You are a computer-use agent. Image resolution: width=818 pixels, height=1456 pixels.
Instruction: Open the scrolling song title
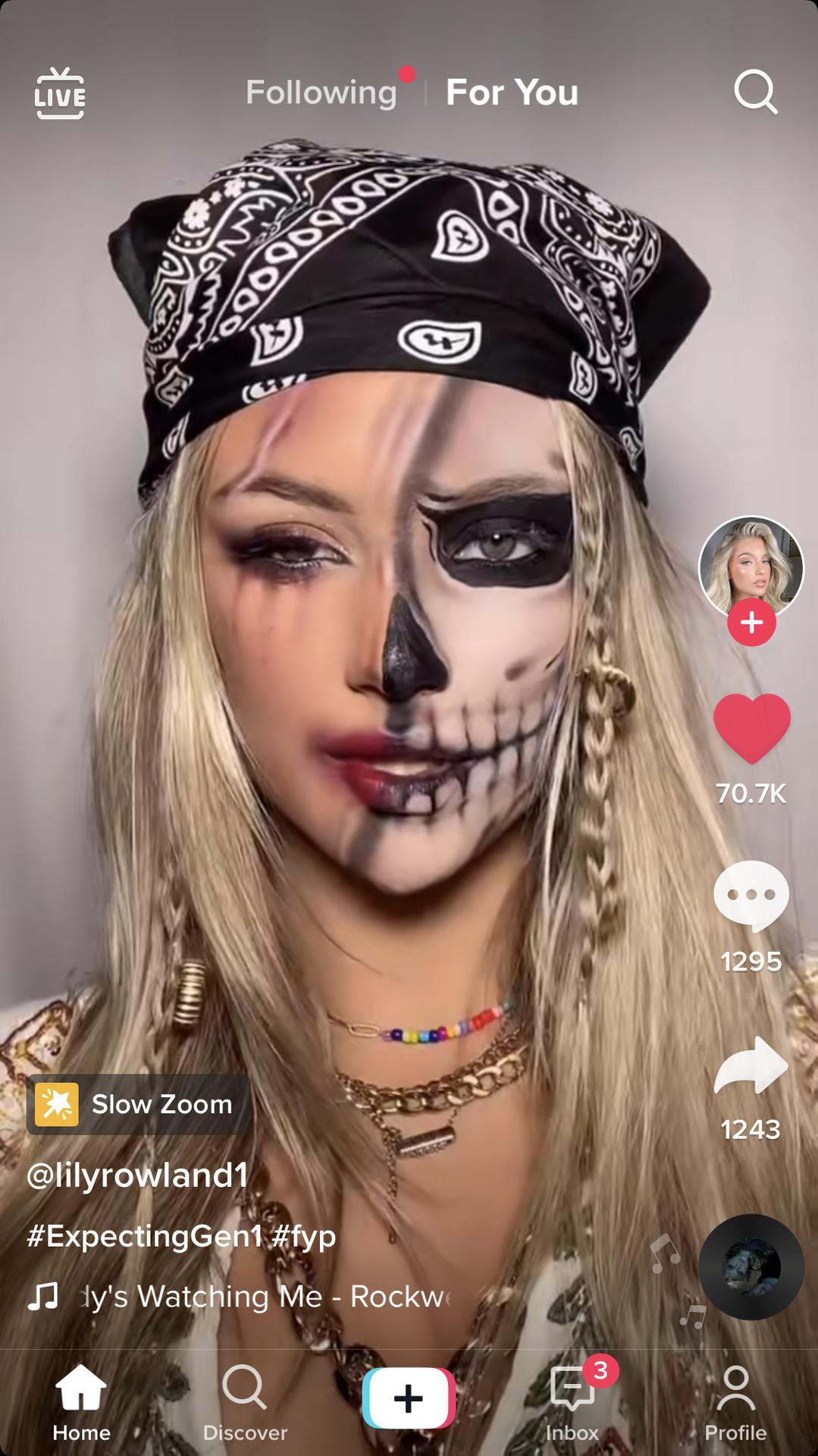coord(265,1297)
